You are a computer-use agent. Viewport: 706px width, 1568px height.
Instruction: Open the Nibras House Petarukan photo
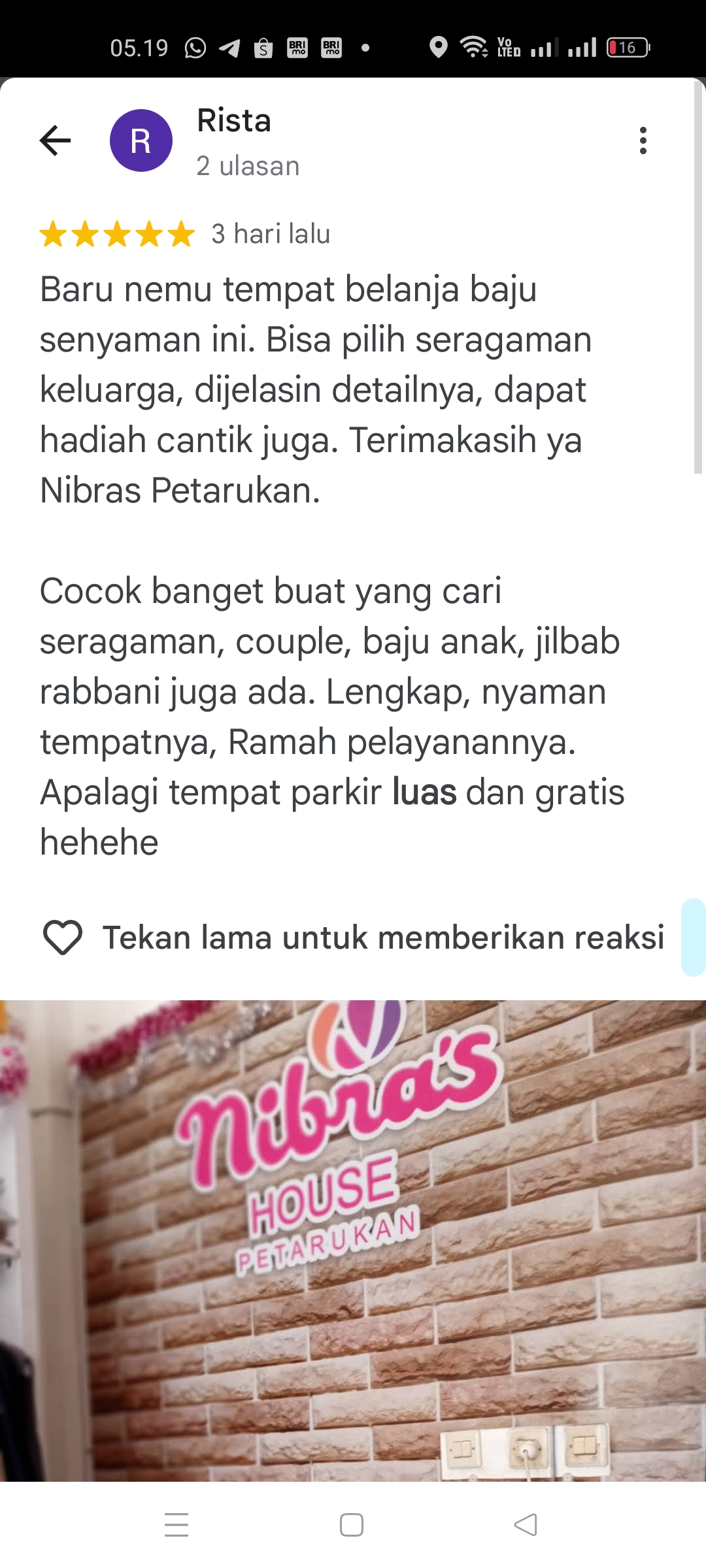pos(353,1240)
